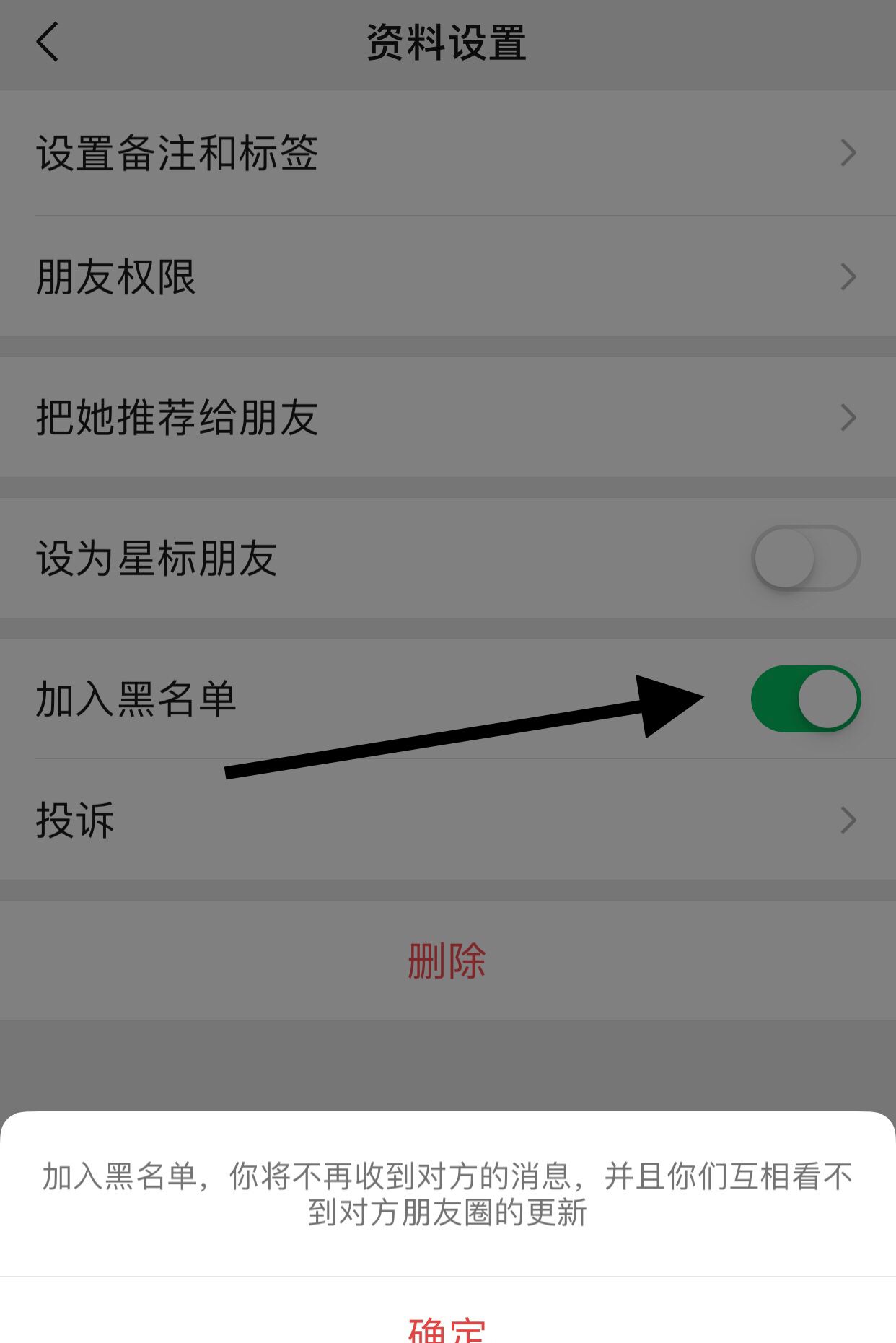Image resolution: width=896 pixels, height=1343 pixels.
Task: Open 设置备注和标签 settings
Action: (x=447, y=153)
